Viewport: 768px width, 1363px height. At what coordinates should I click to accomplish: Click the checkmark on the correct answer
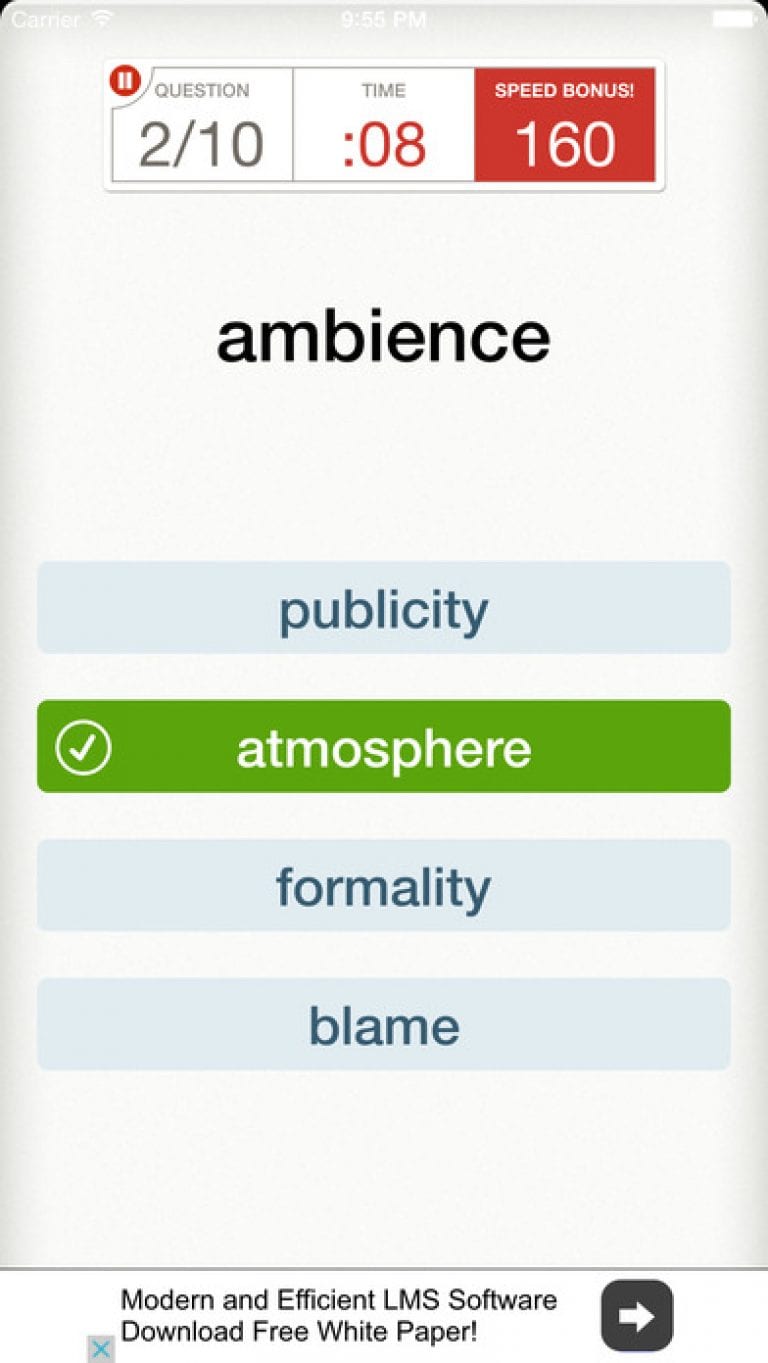click(84, 746)
